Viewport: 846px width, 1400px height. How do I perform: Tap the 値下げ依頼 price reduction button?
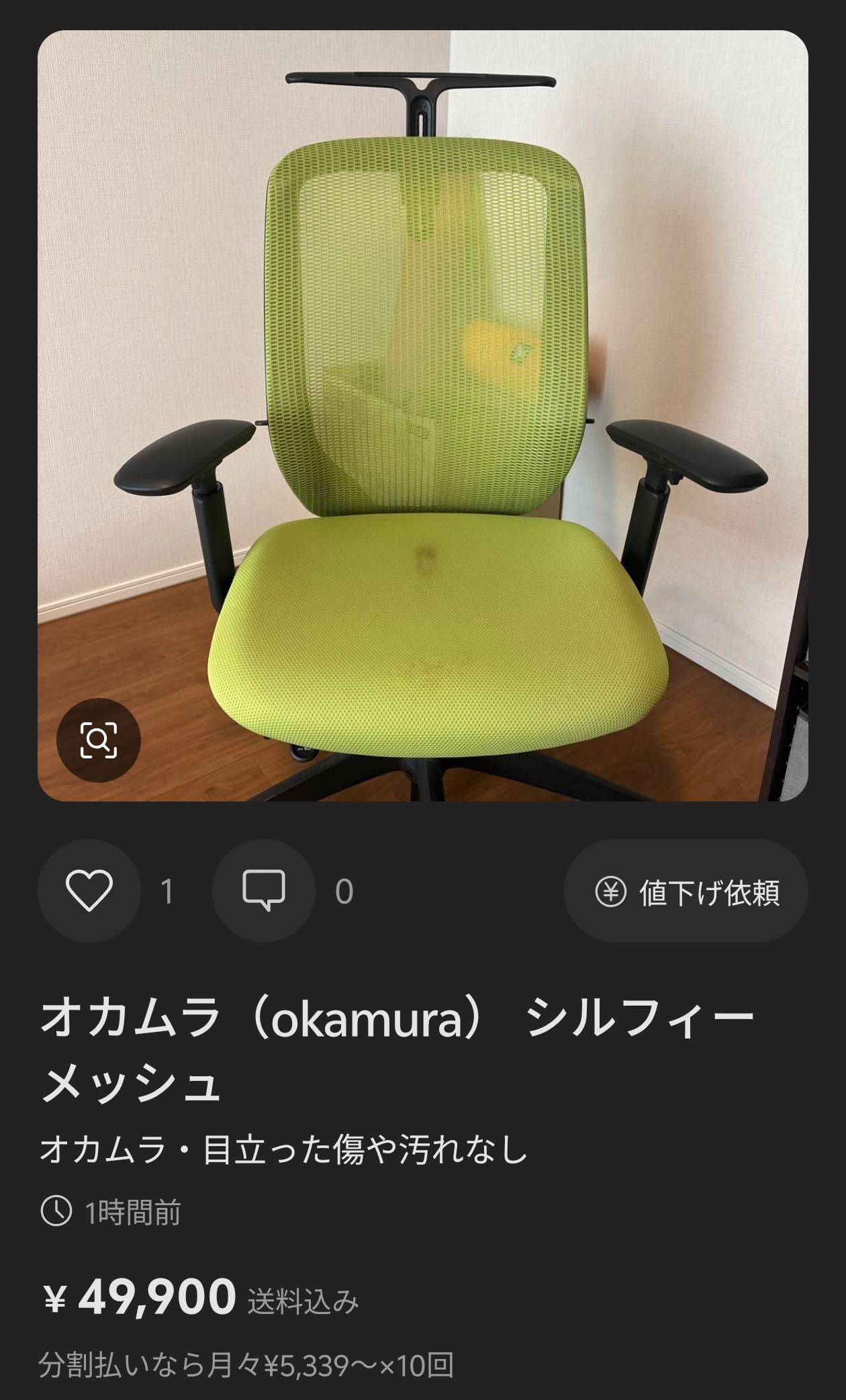[686, 892]
